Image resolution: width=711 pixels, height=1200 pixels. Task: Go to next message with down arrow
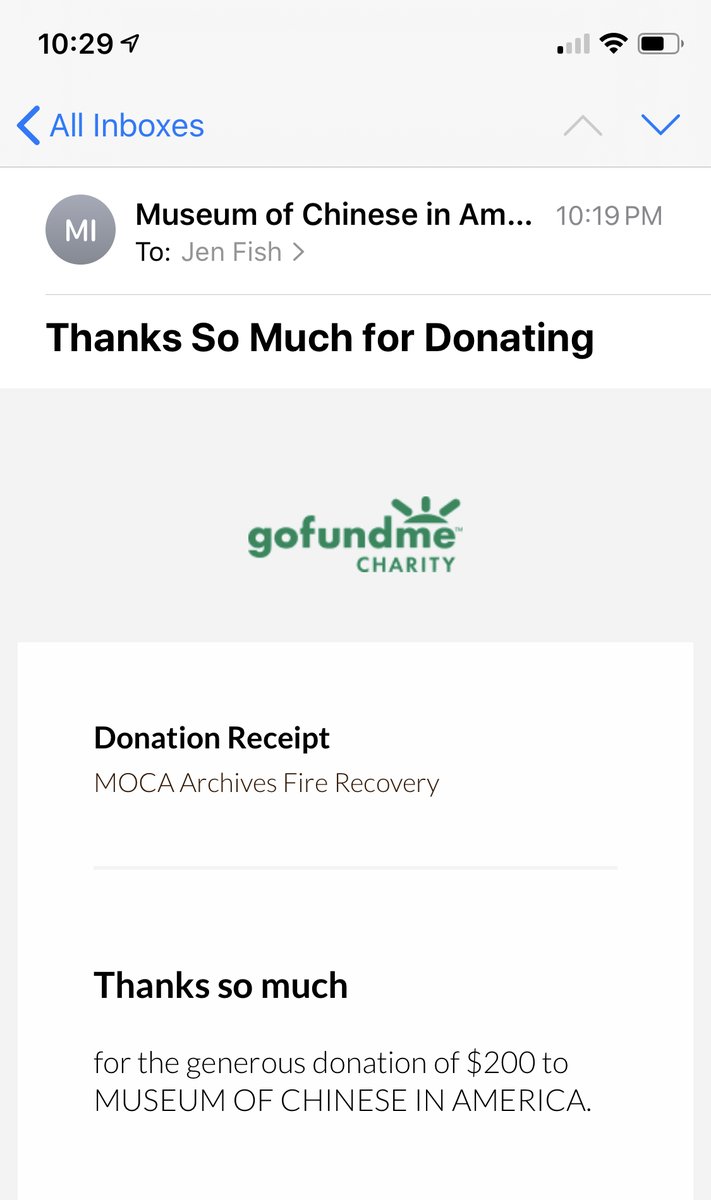coord(660,124)
